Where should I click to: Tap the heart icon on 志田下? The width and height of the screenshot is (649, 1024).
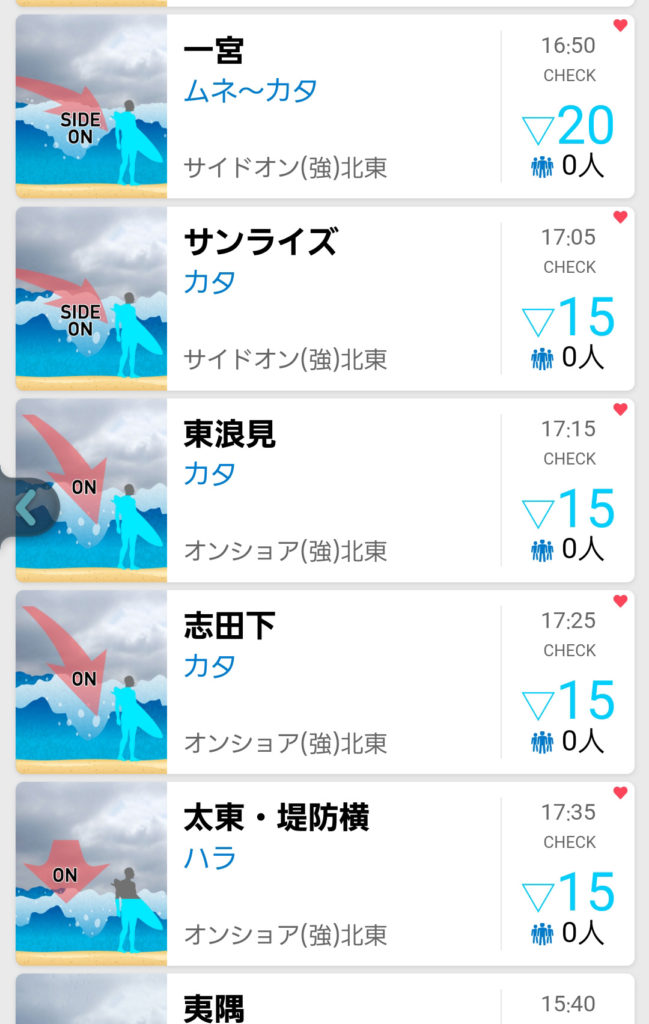pyautogui.click(x=620, y=601)
